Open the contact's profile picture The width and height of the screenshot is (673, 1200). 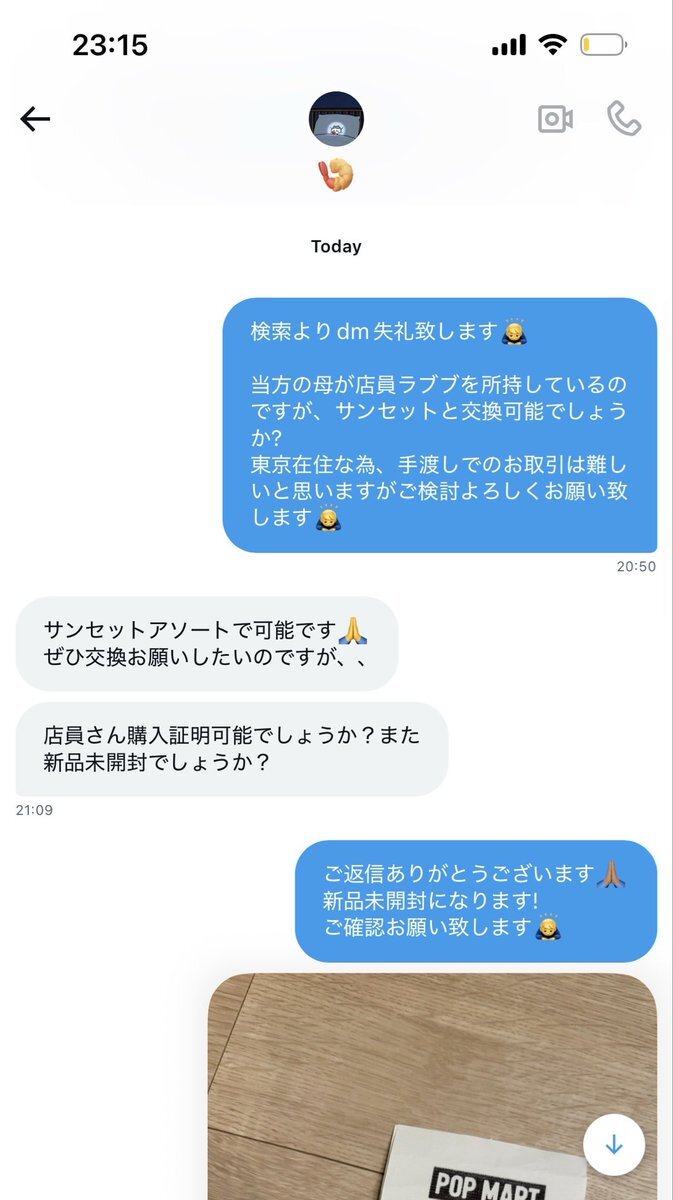tap(336, 119)
